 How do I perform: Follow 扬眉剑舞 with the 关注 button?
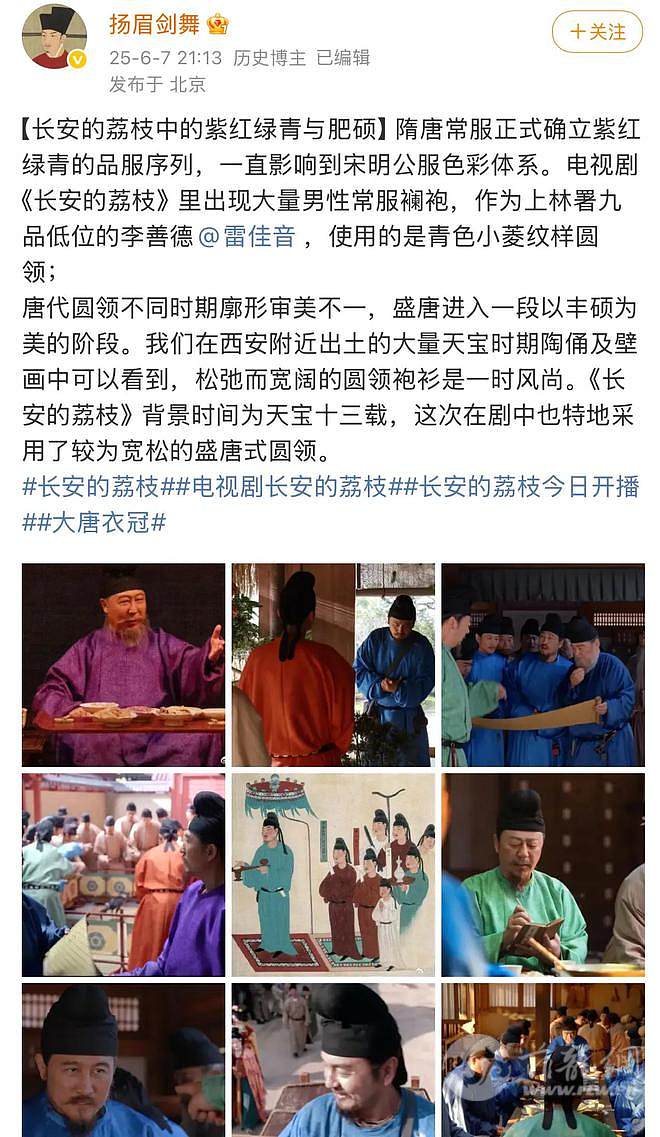click(x=597, y=32)
